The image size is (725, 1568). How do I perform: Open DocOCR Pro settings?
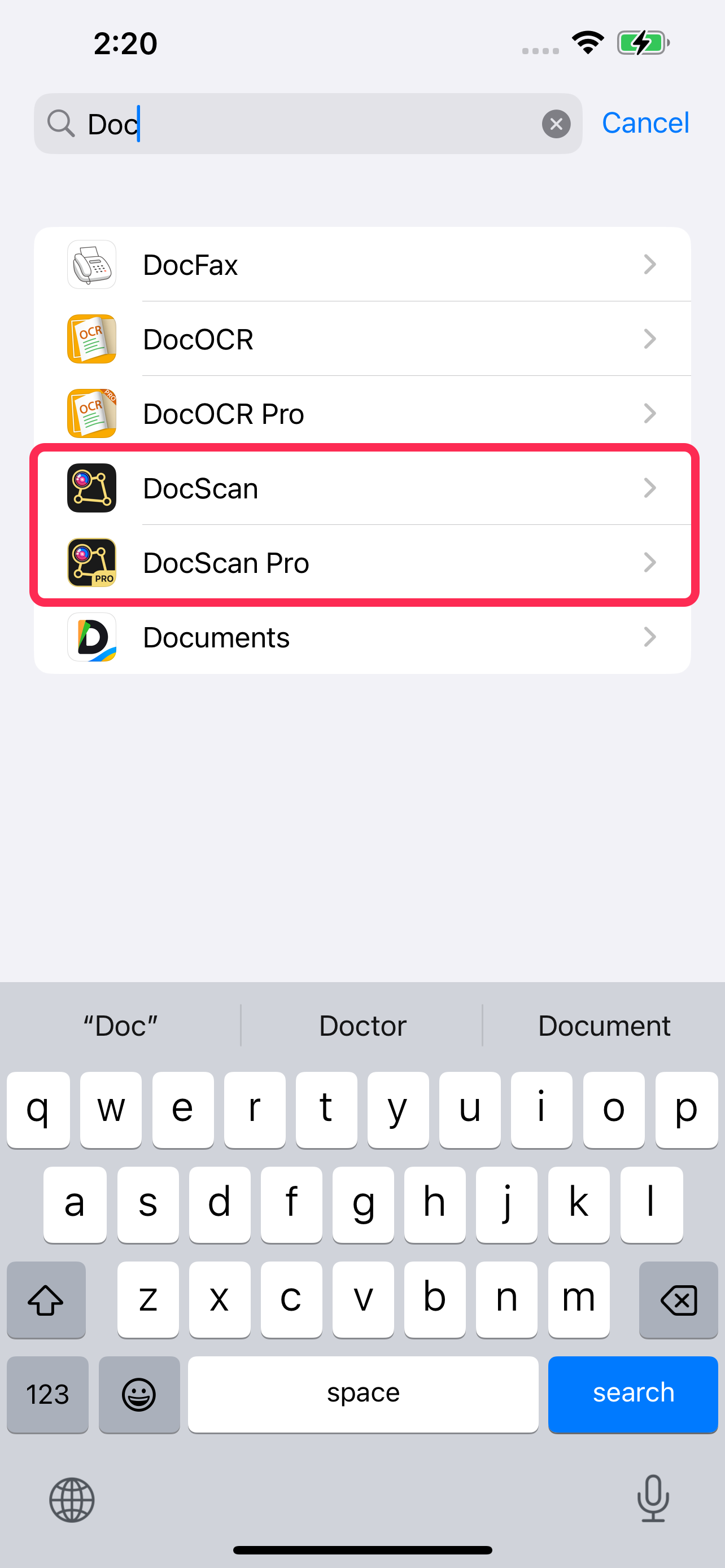click(362, 414)
